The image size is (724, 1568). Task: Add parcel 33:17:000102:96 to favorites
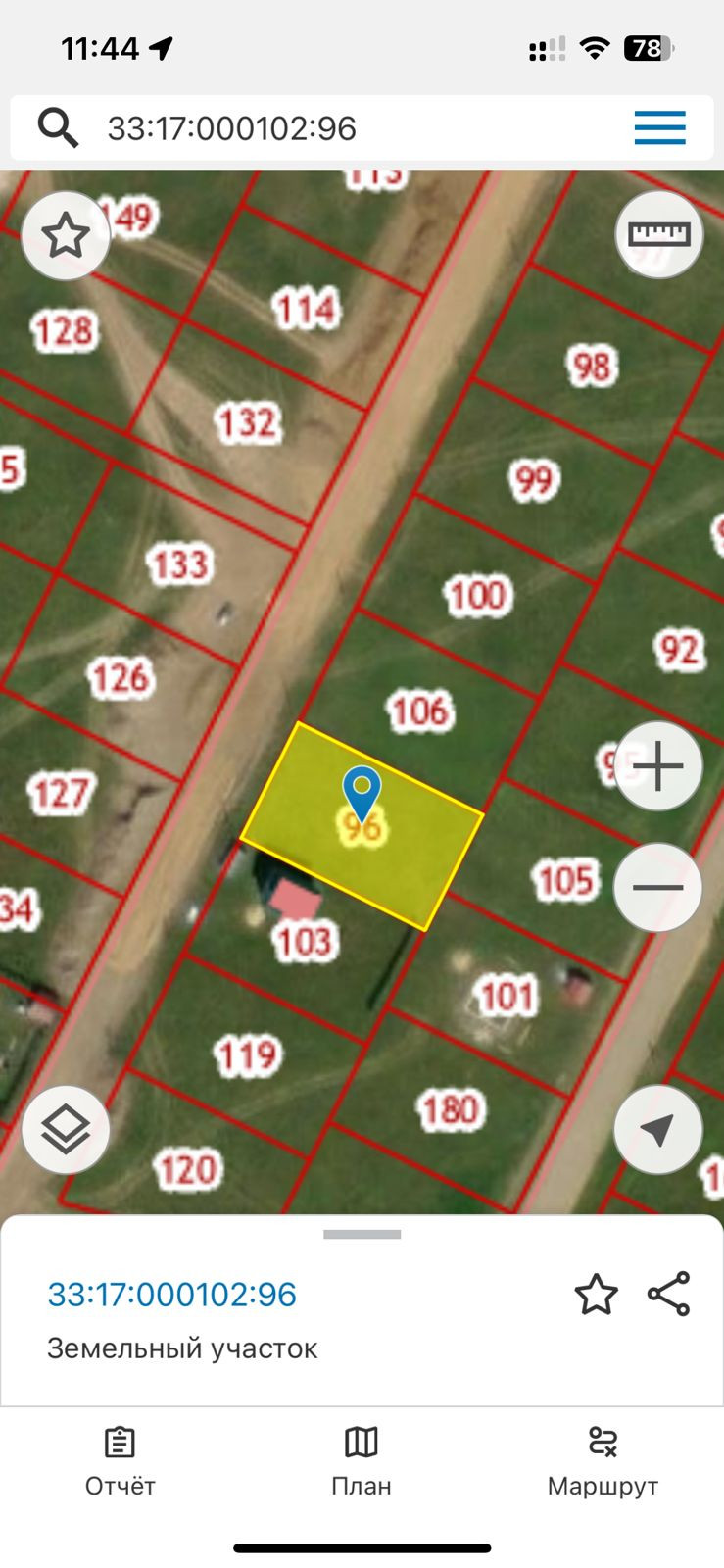point(596,1295)
